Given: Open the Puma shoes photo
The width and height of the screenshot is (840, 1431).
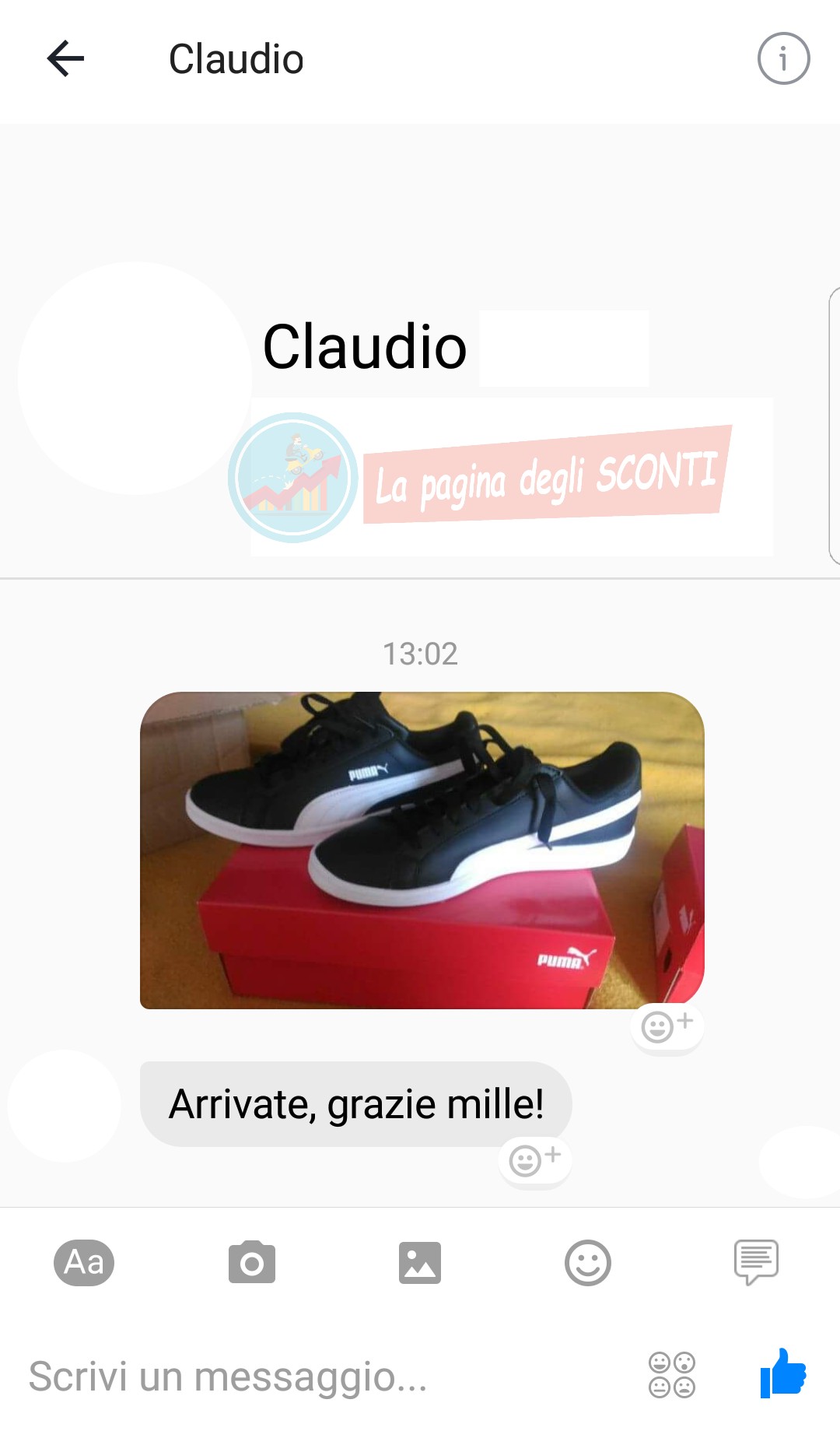Looking at the screenshot, I should point(422,850).
